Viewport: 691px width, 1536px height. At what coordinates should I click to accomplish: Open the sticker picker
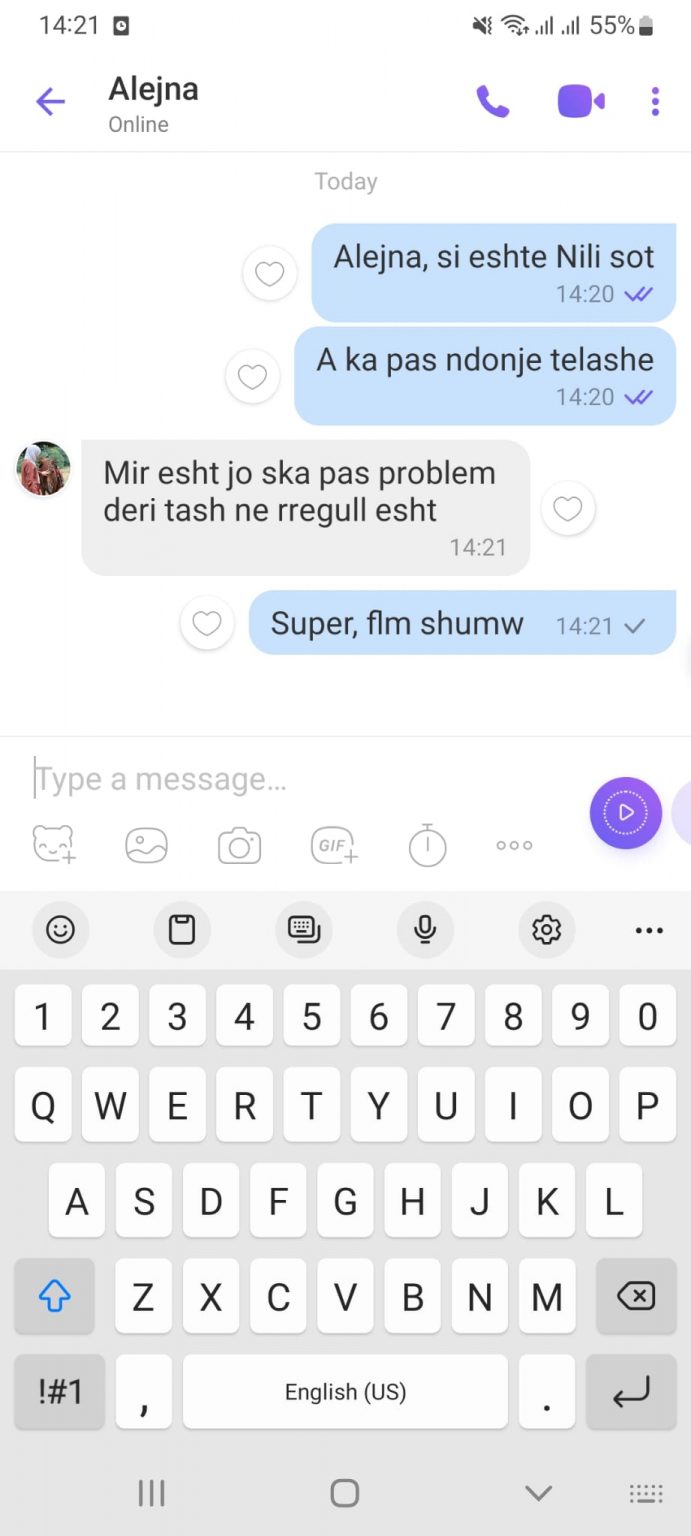[x=54, y=845]
